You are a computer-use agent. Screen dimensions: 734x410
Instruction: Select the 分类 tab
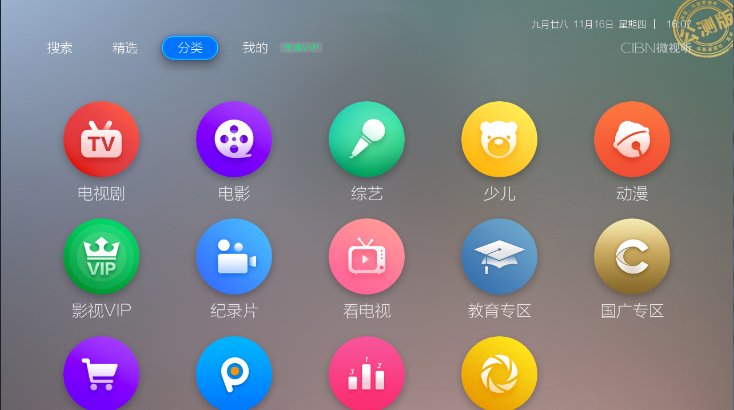pos(190,48)
